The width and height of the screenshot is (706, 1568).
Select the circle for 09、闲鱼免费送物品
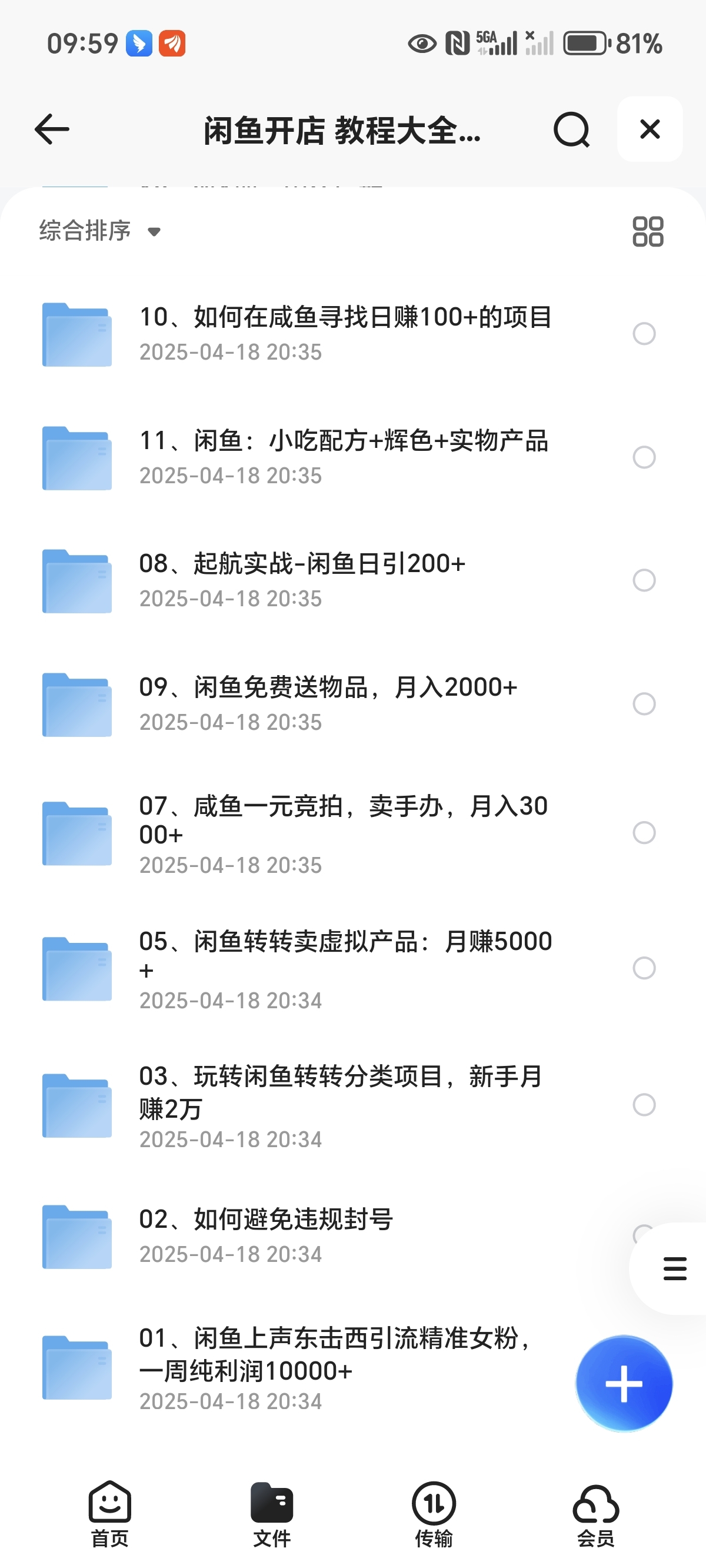click(644, 703)
